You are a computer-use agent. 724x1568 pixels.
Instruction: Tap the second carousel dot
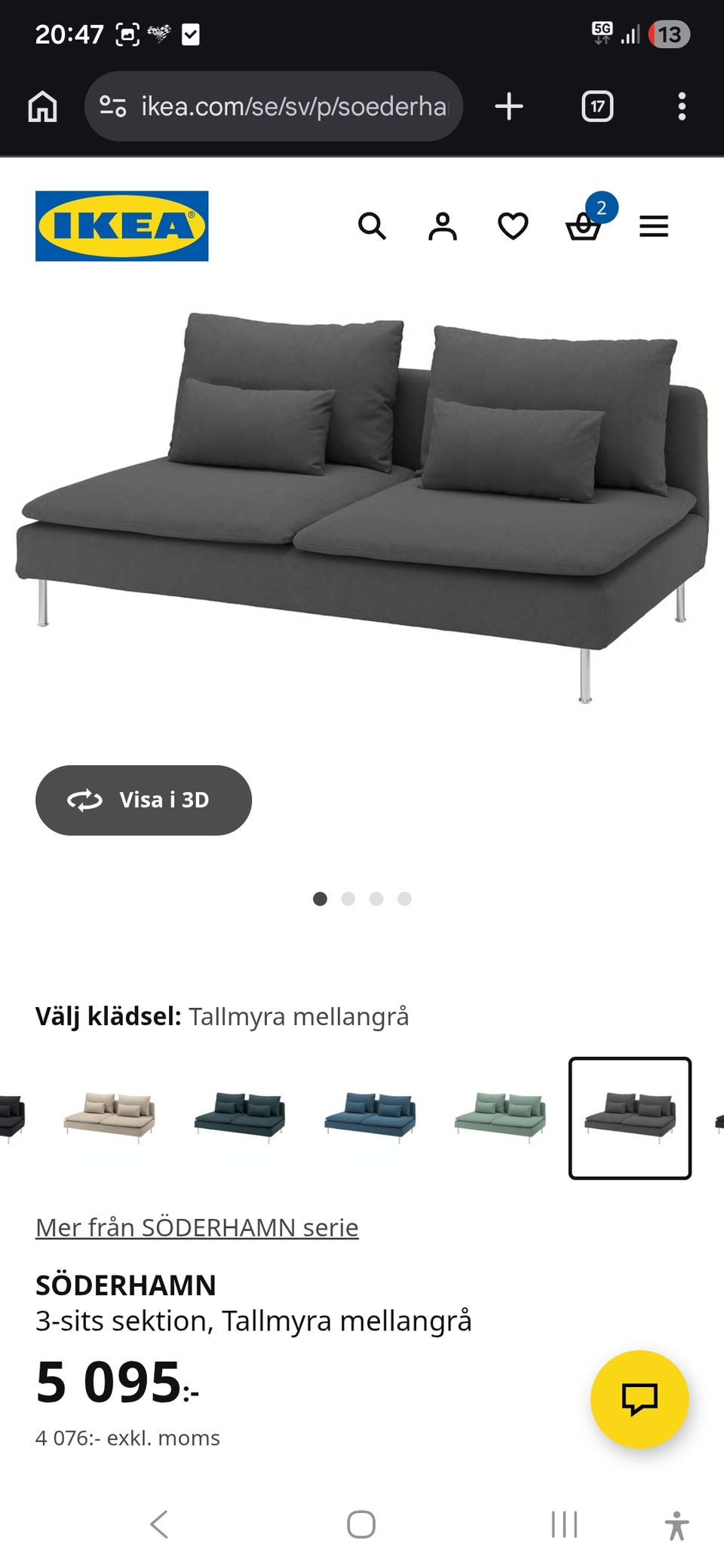tap(348, 899)
